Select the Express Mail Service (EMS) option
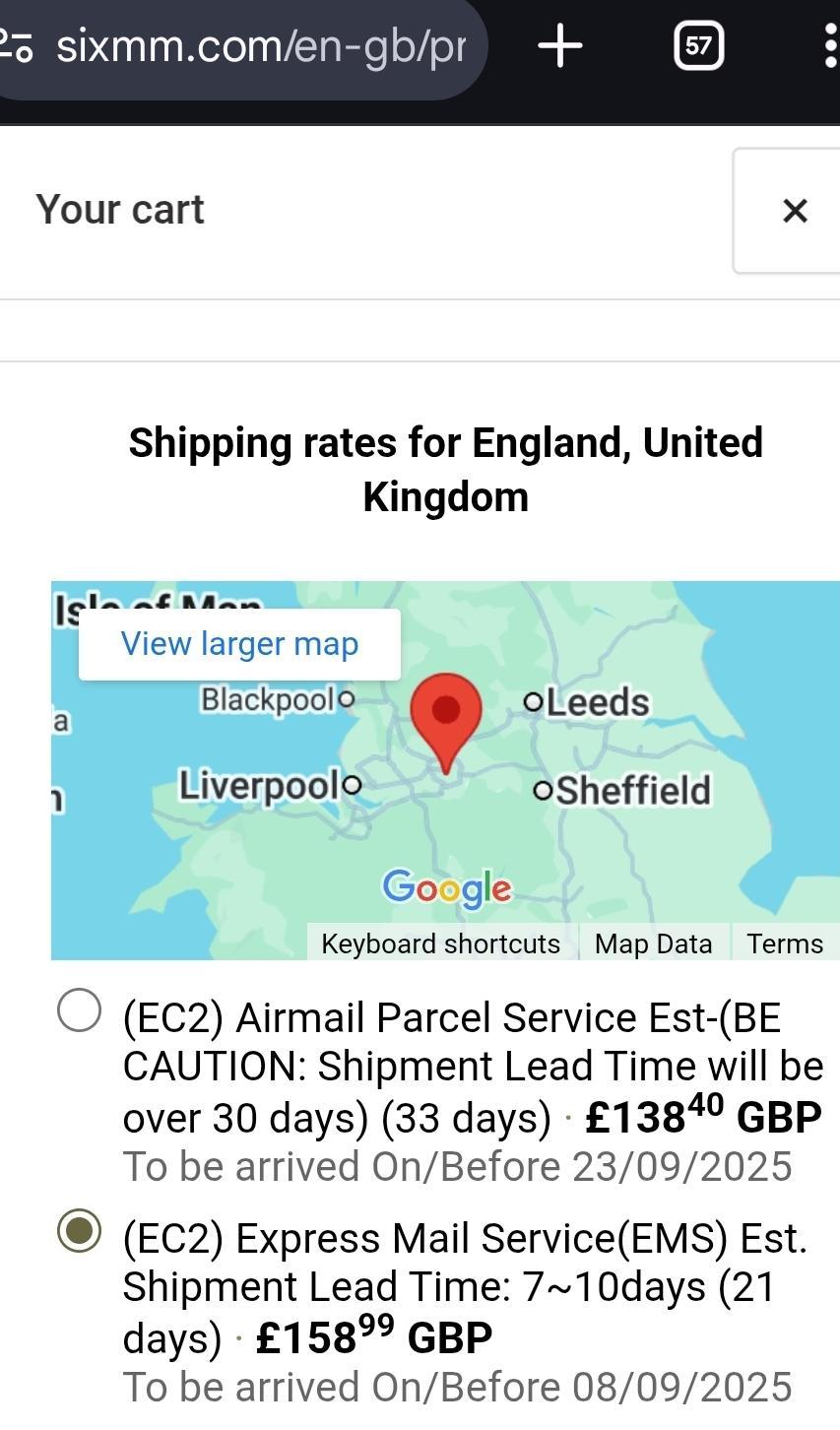This screenshot has height=1430, width=840. (x=80, y=1231)
